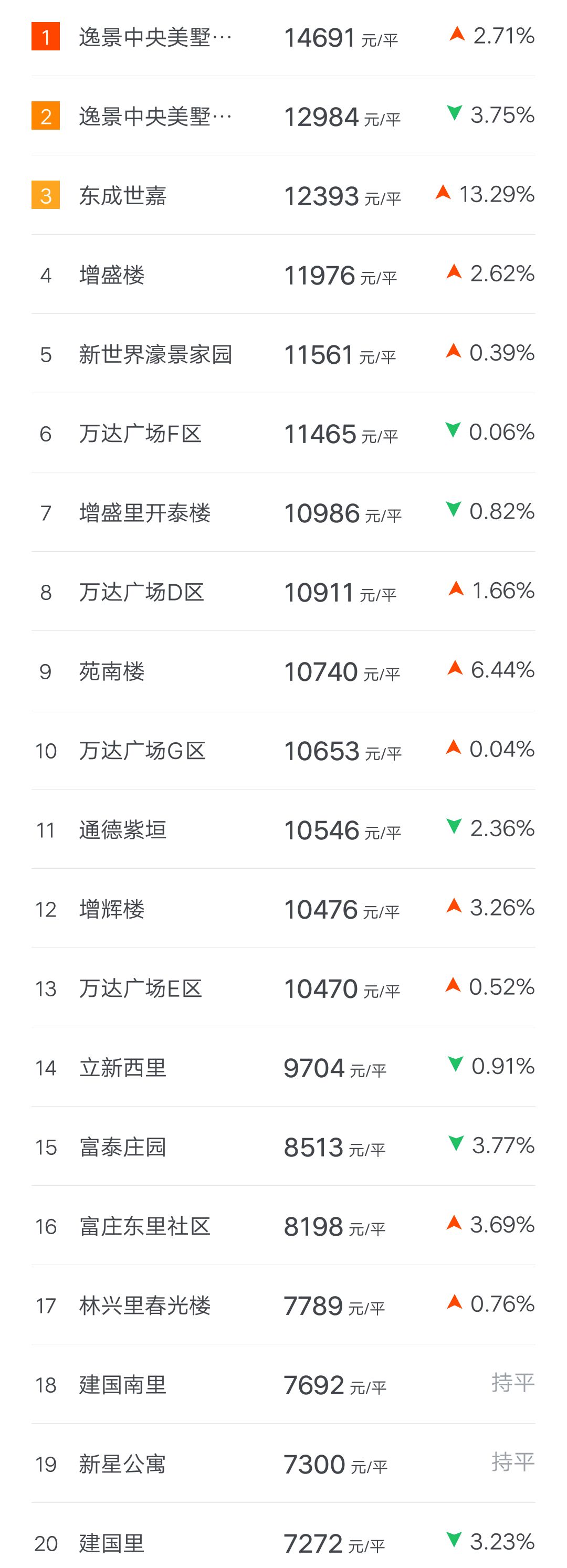
Task: Select the 增盛楼 row
Action: 112,275
